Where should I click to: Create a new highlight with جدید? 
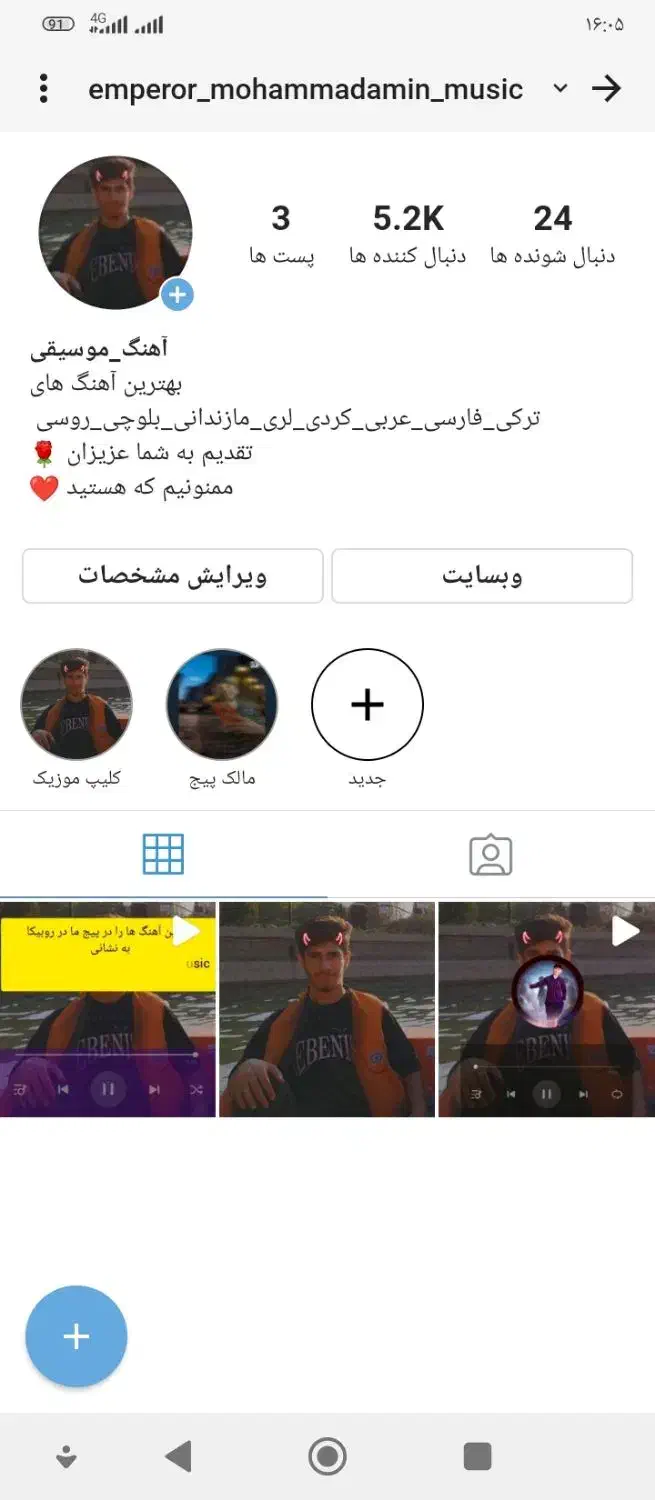367,705
